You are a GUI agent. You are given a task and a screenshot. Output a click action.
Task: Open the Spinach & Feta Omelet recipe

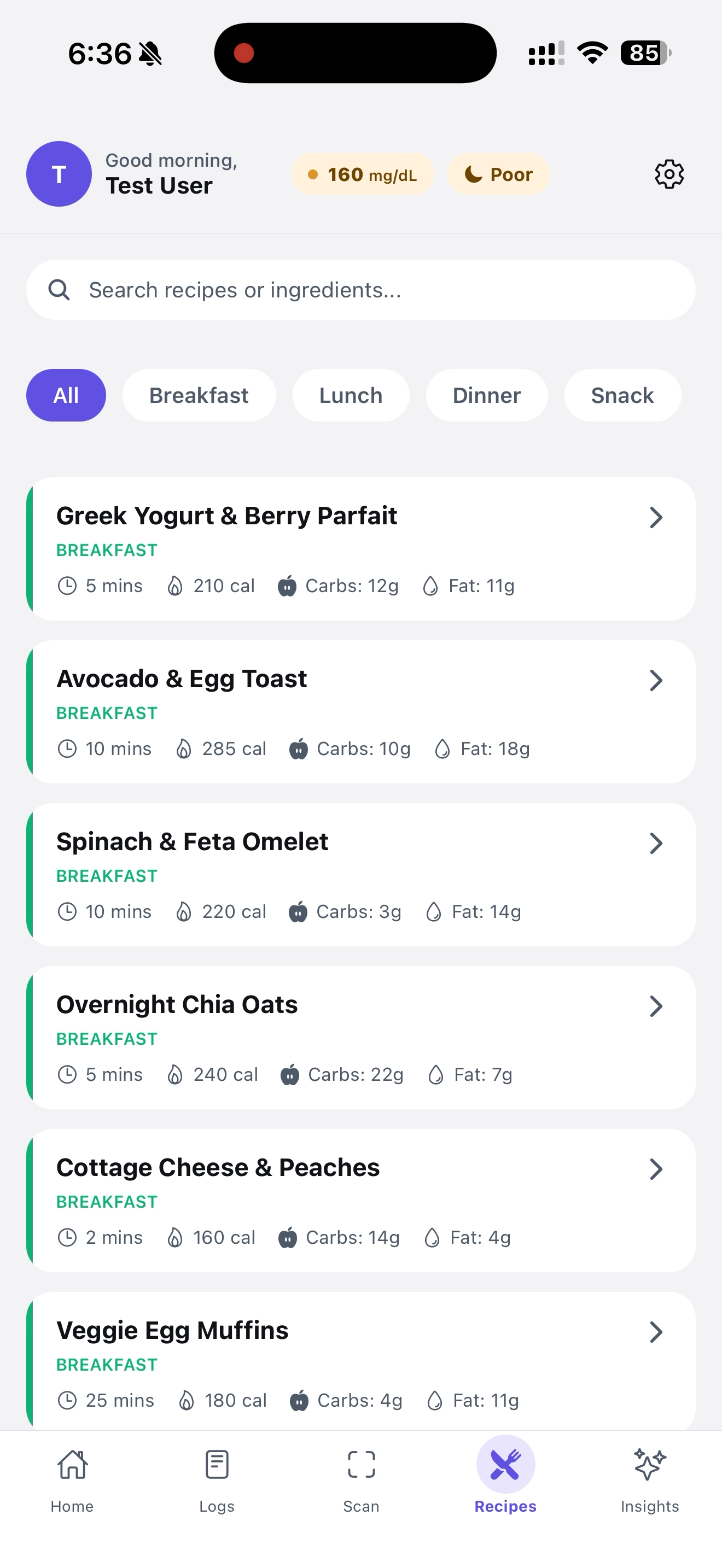click(x=360, y=875)
